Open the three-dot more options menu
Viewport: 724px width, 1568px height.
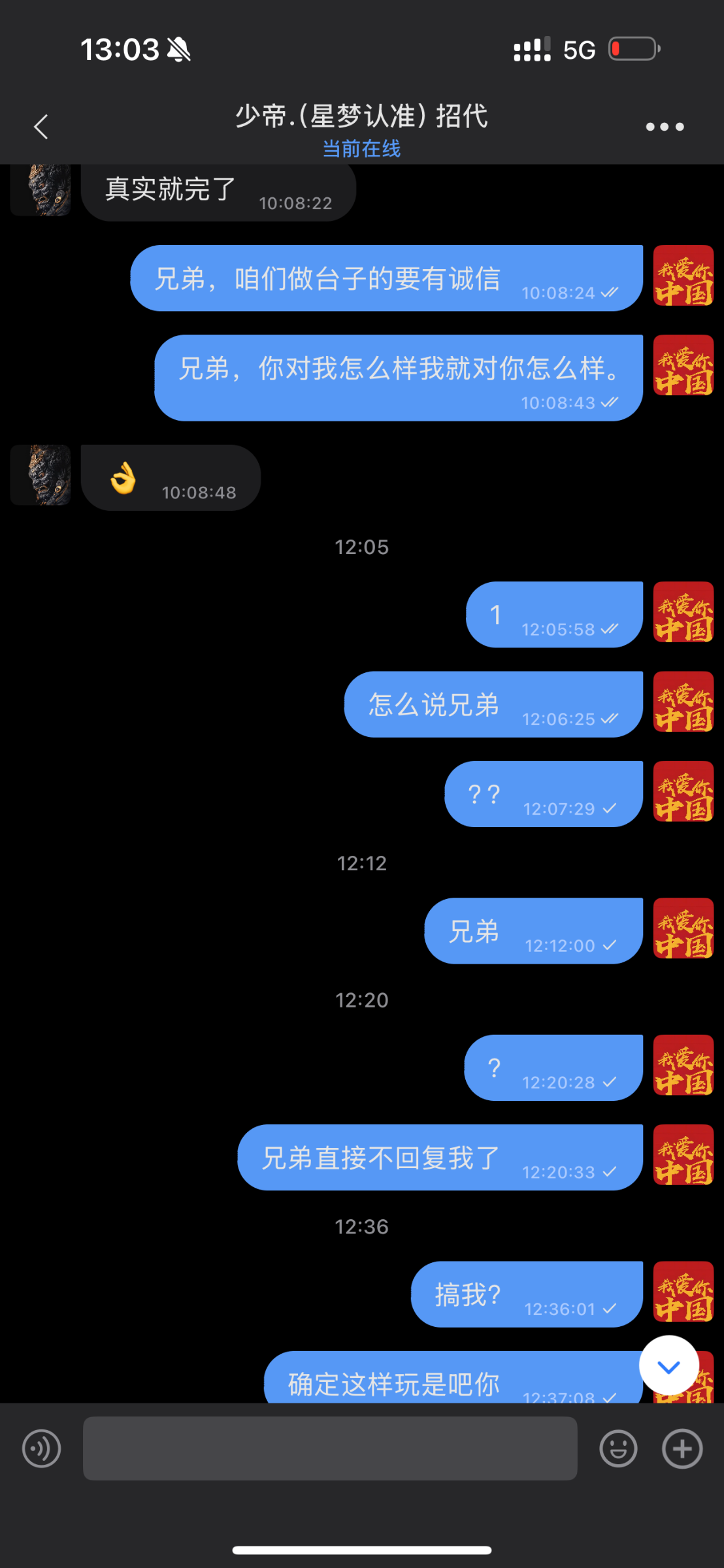(x=665, y=127)
